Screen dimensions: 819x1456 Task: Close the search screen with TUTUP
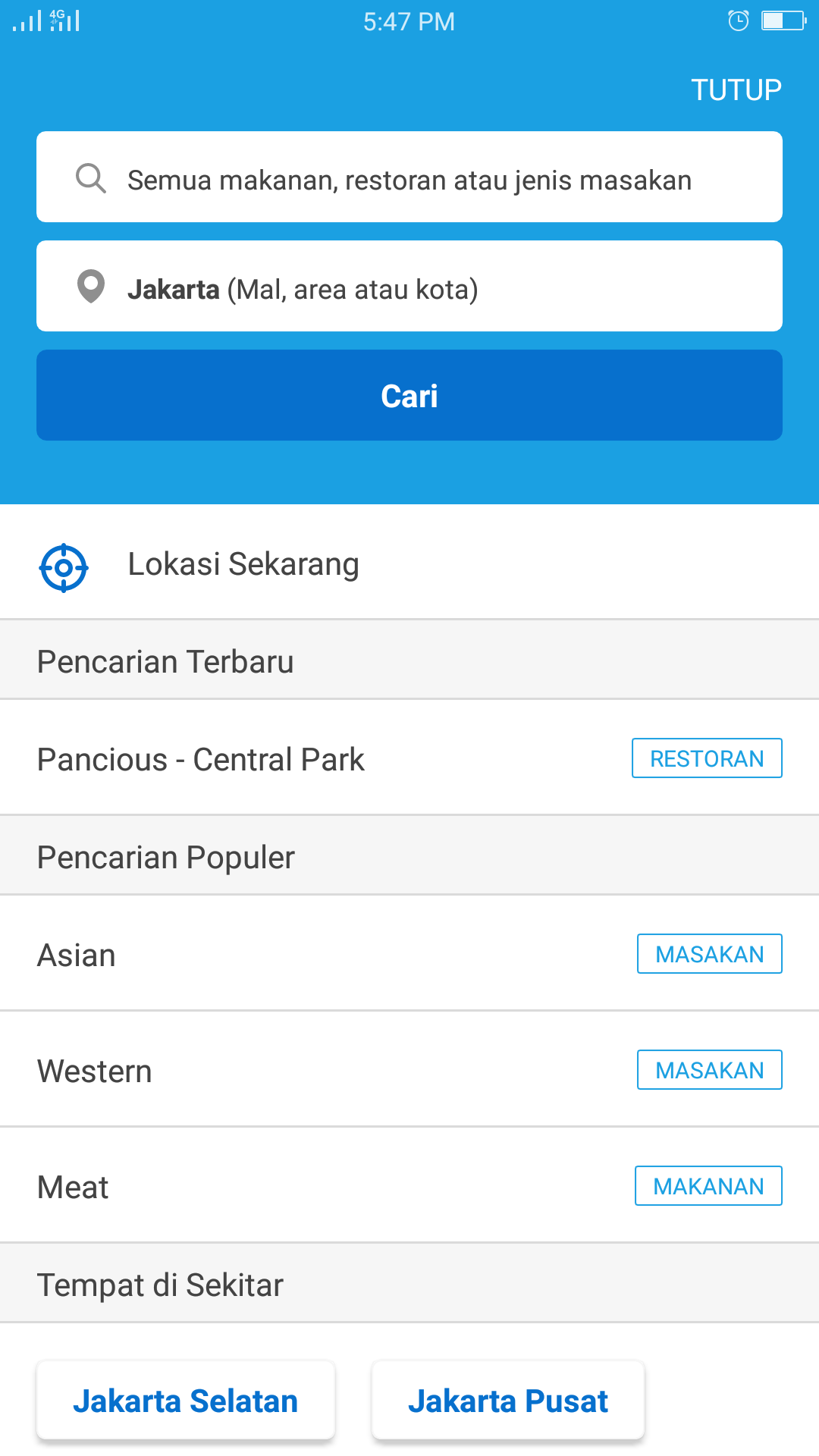coord(736,89)
